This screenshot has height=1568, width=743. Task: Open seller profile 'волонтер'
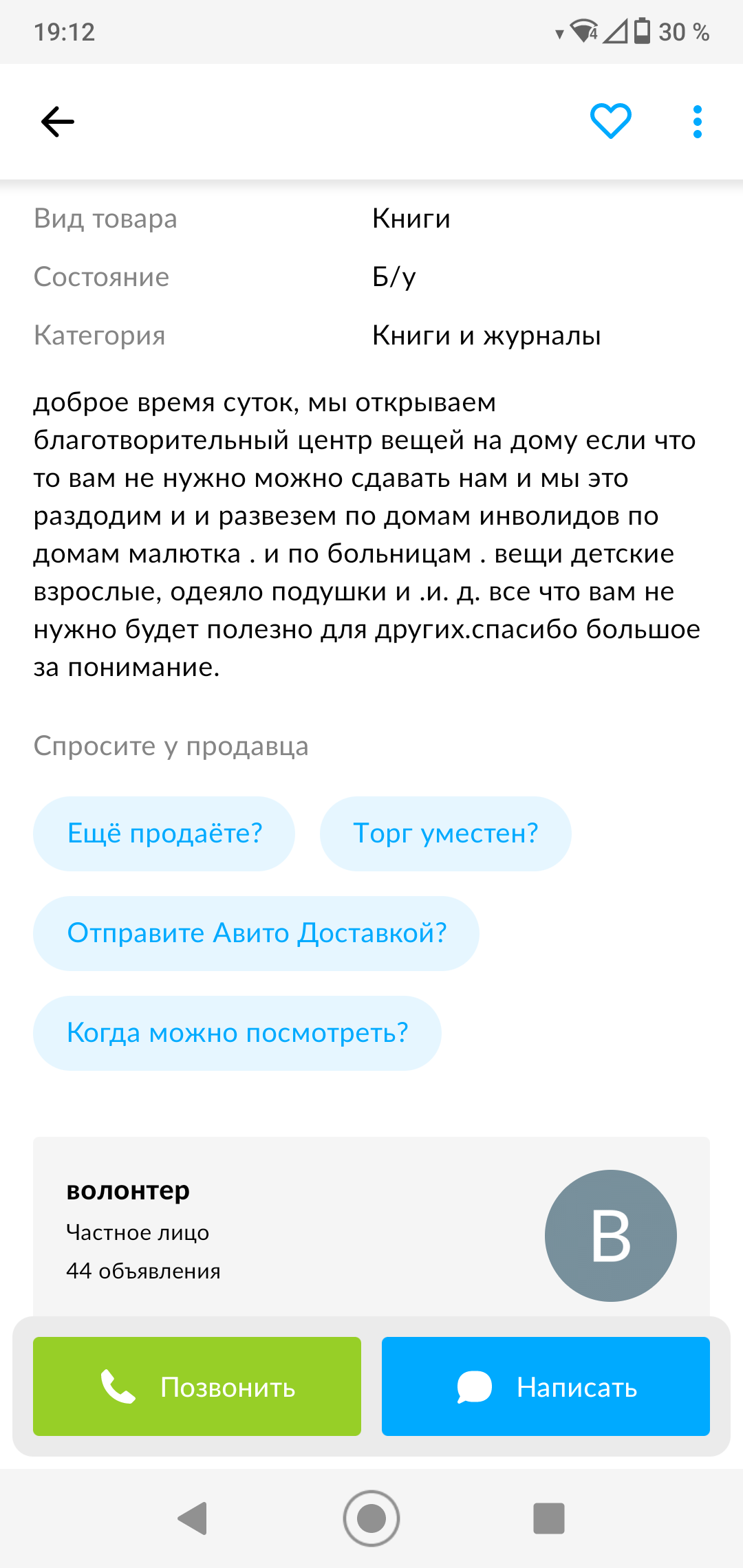128,1191
